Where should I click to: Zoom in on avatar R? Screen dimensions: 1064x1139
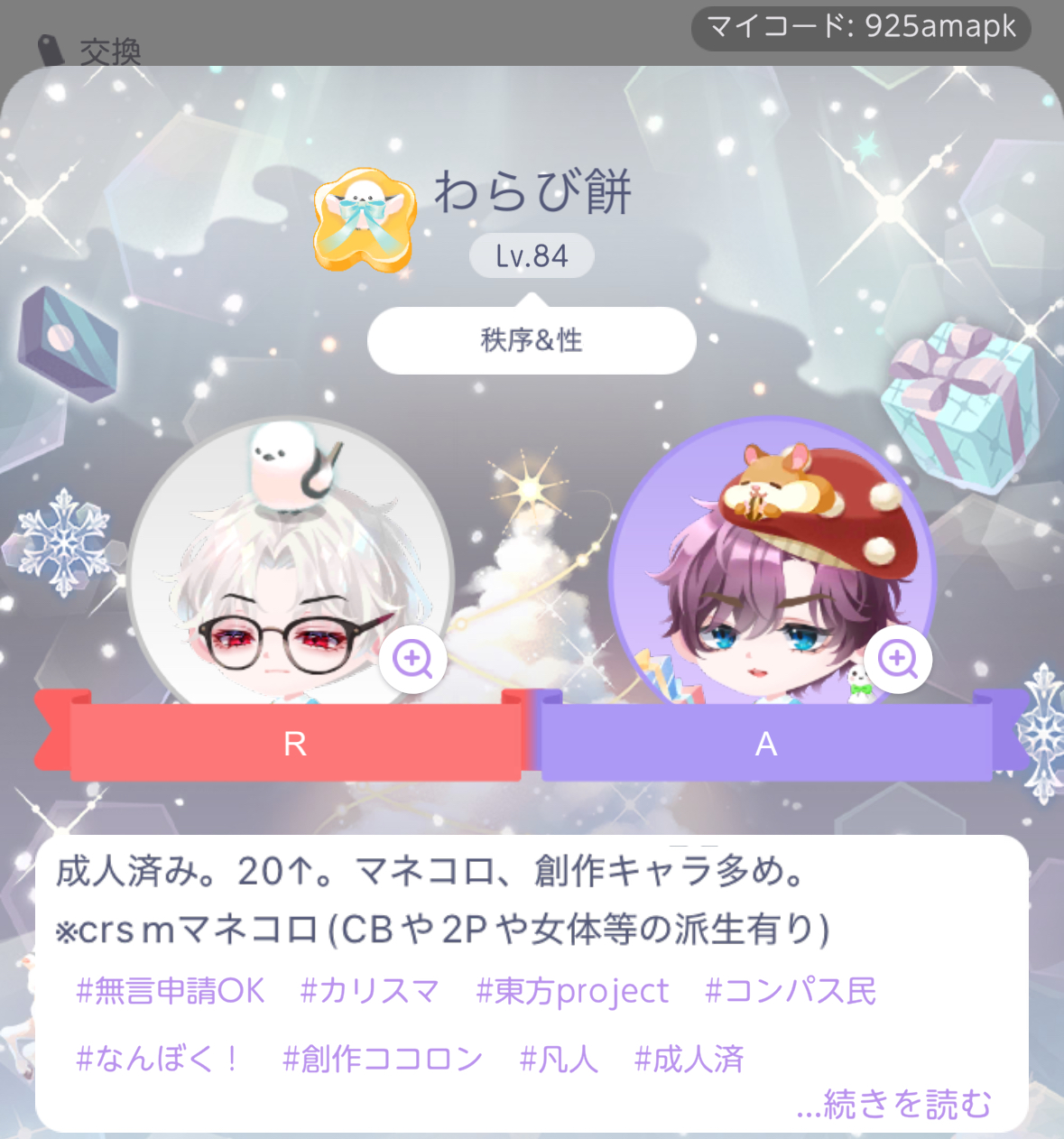pyautogui.click(x=412, y=659)
